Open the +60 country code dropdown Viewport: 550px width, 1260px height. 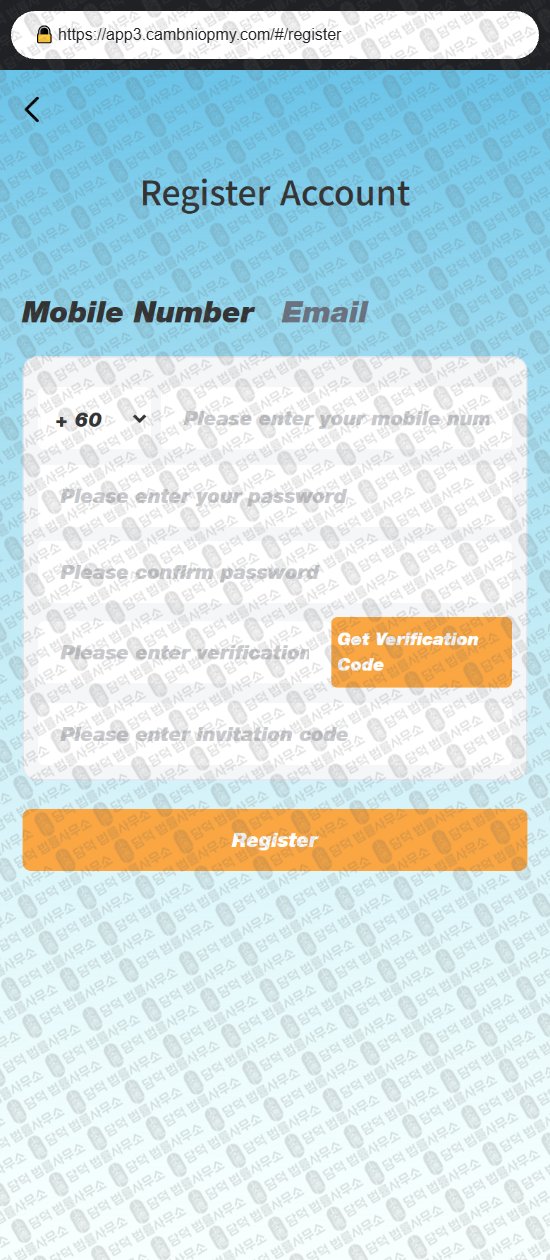(x=101, y=420)
